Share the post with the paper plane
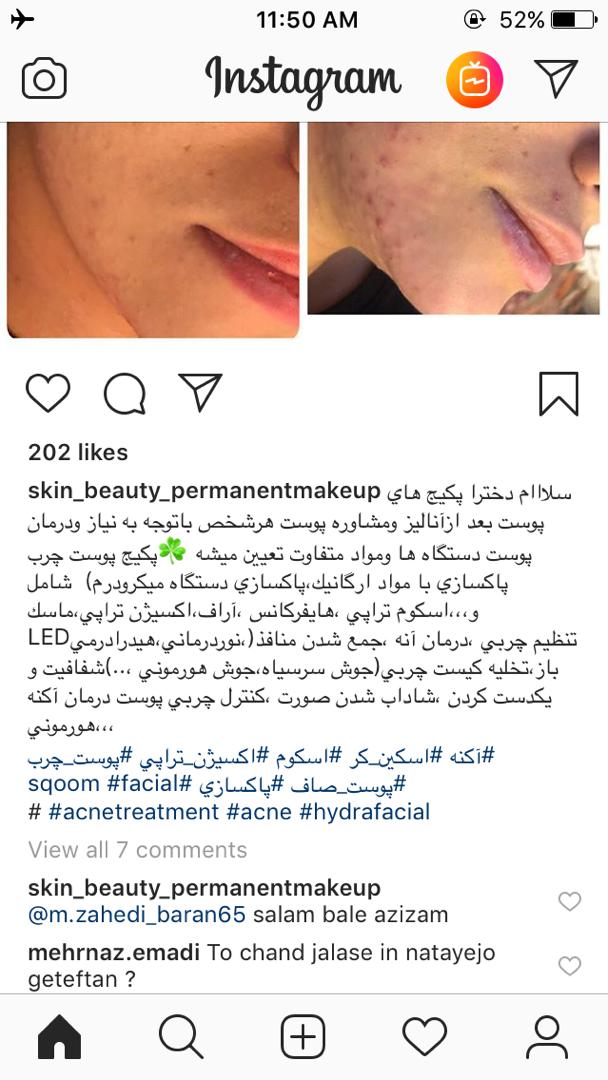 pyautogui.click(x=200, y=393)
